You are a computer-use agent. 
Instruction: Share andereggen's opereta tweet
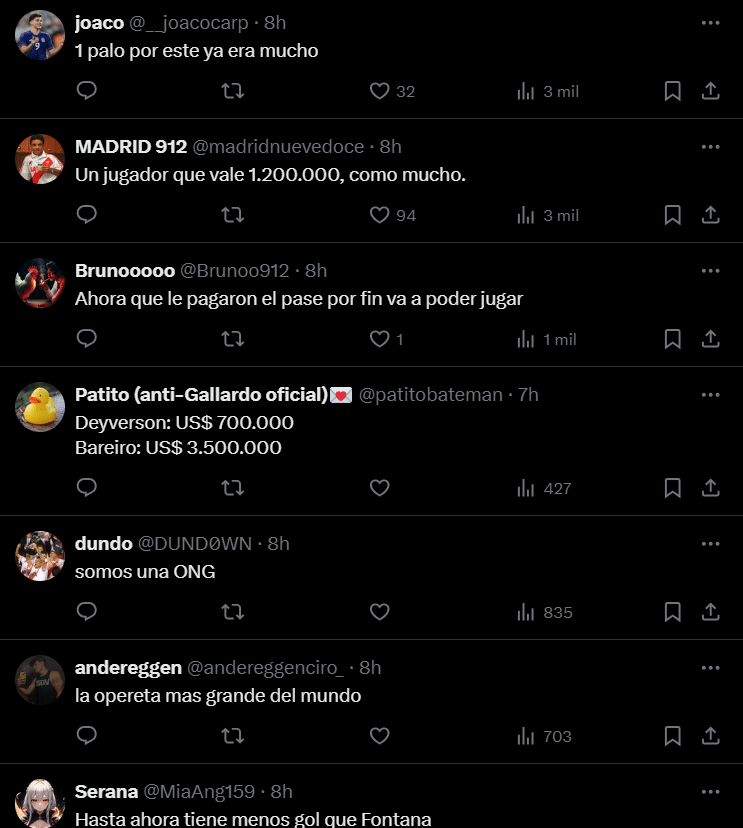pyautogui.click(x=710, y=736)
